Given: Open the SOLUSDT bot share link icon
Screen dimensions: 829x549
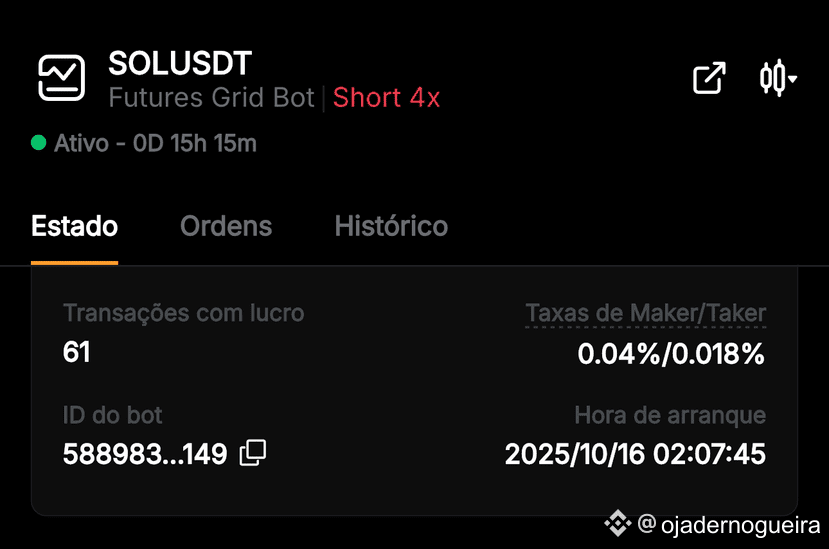Looking at the screenshot, I should point(709,79).
